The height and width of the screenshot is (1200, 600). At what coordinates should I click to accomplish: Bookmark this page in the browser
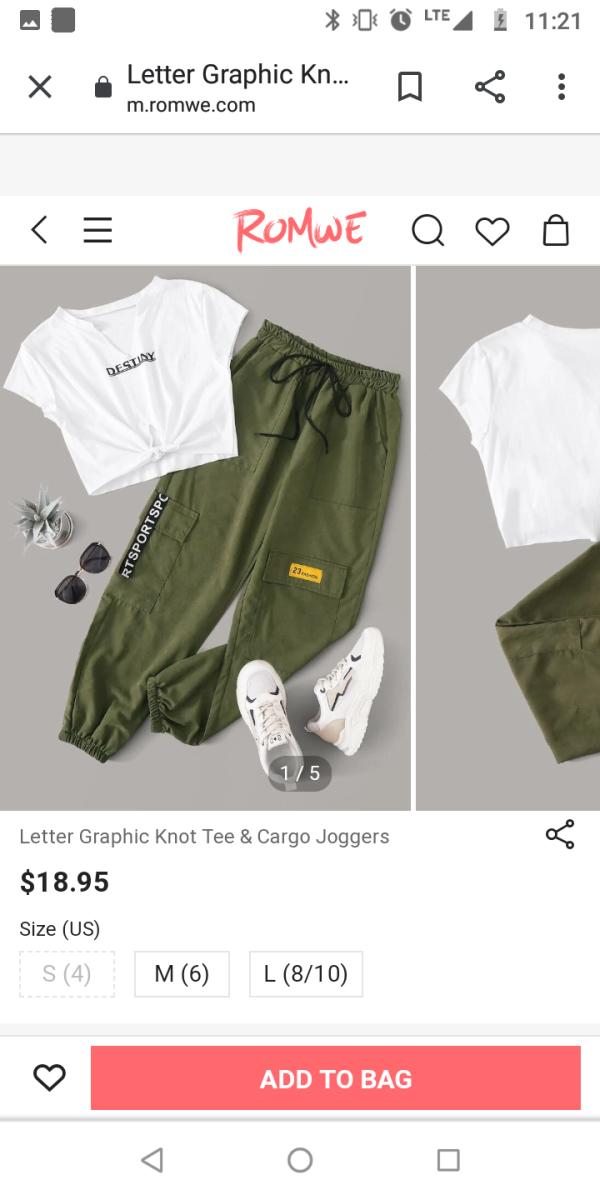click(x=409, y=88)
